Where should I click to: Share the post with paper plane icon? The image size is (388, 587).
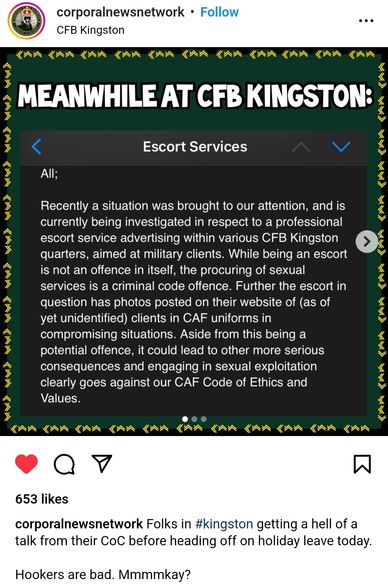tap(102, 463)
